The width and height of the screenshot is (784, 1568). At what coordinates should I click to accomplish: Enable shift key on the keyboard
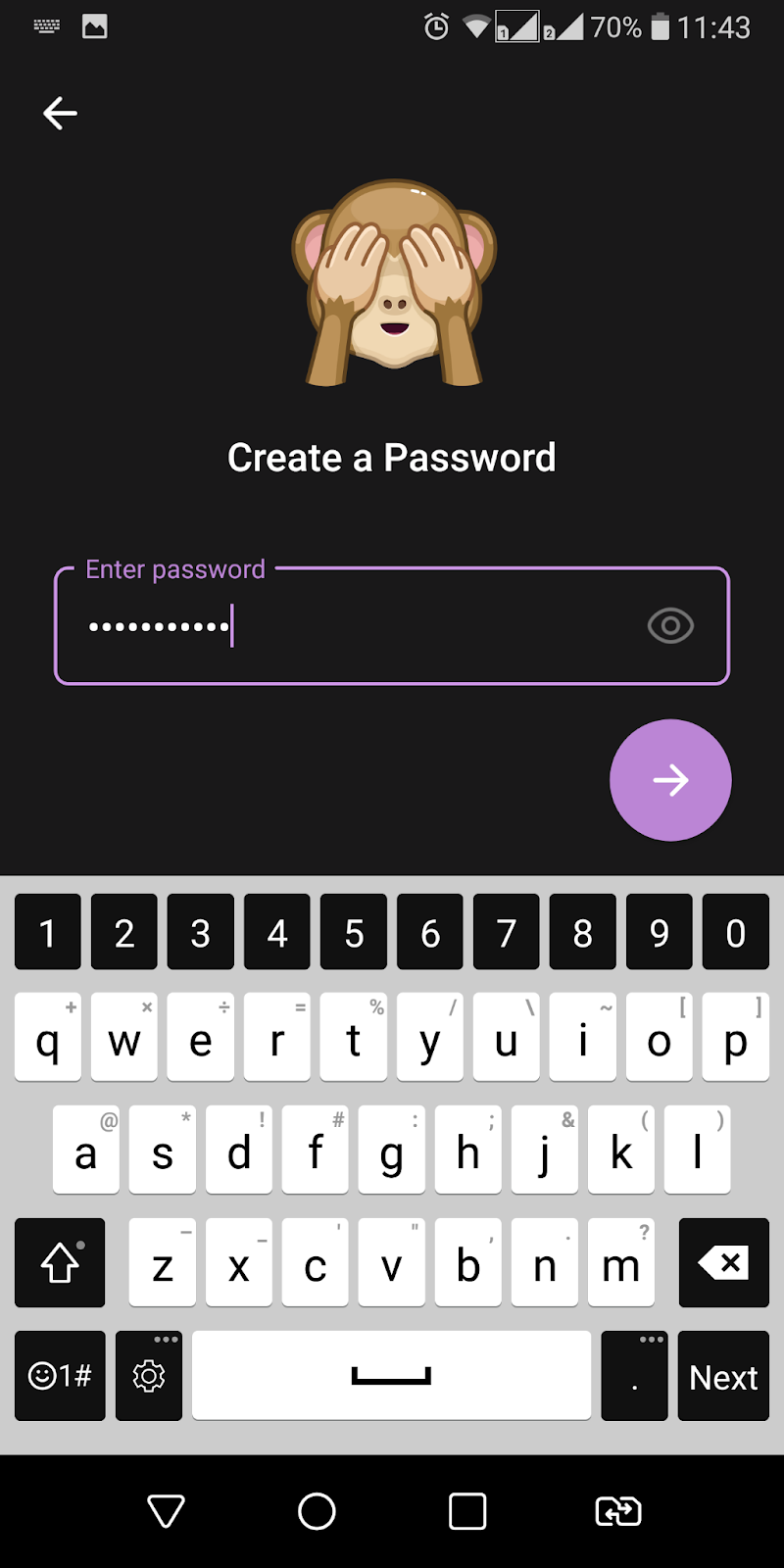point(60,1263)
